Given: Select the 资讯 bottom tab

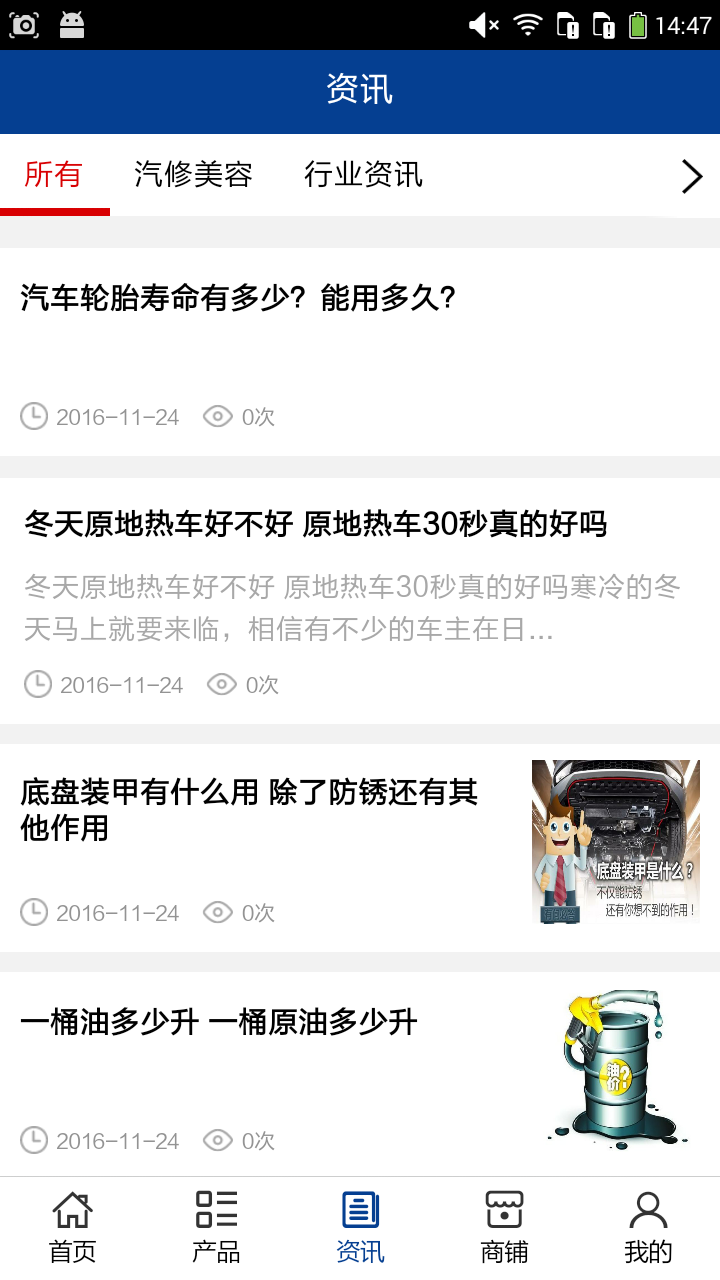Looking at the screenshot, I should point(360,1227).
